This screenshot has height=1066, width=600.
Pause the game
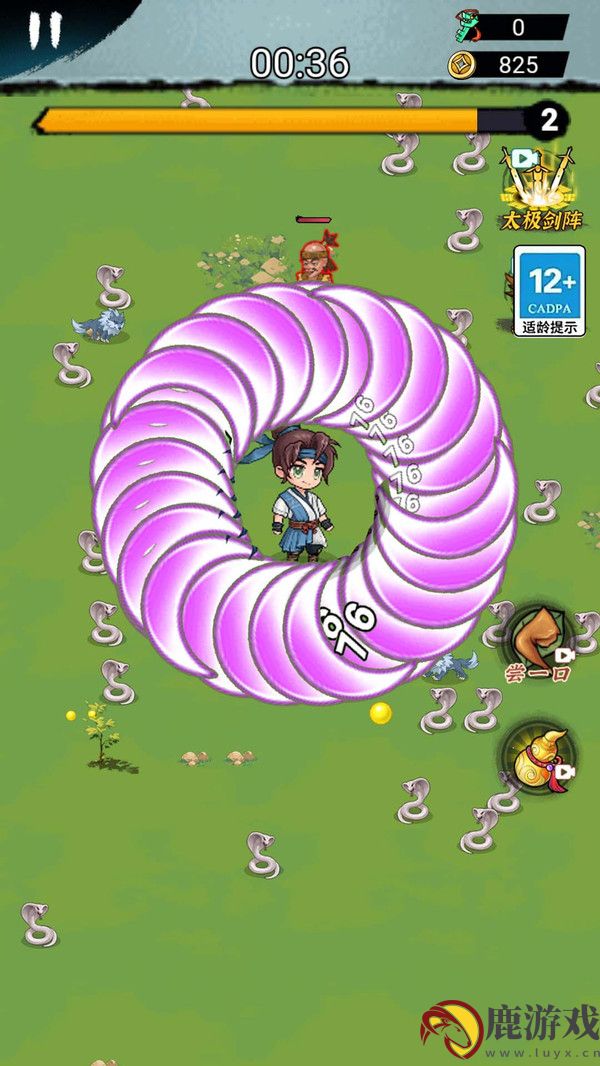(x=45, y=31)
